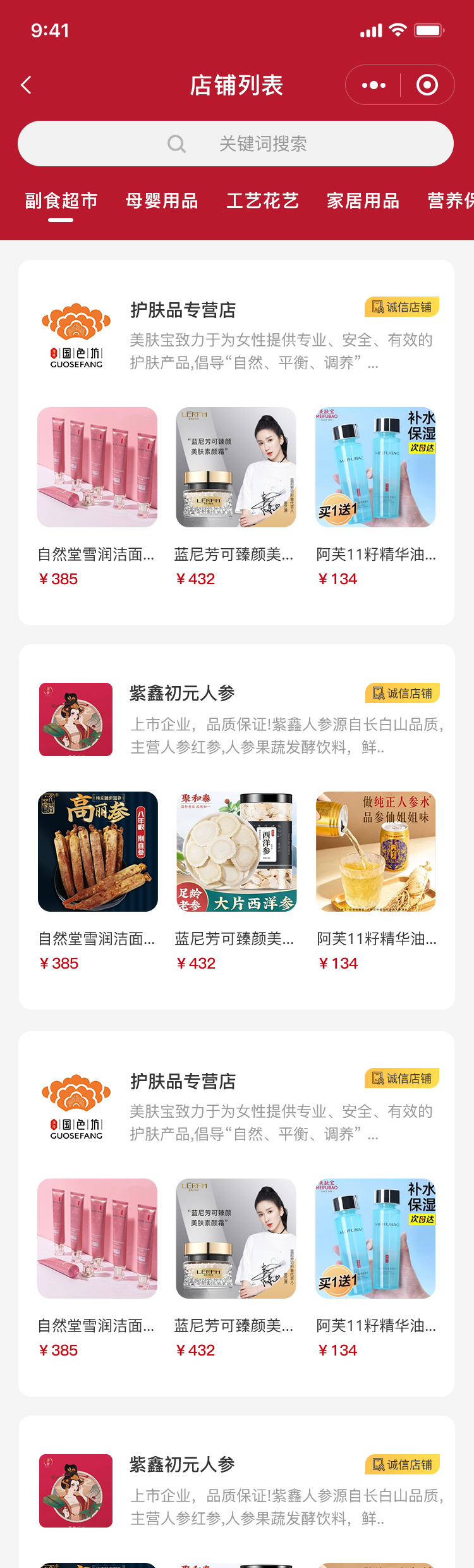
Task: Show the 家居用品 category
Action: click(x=363, y=201)
